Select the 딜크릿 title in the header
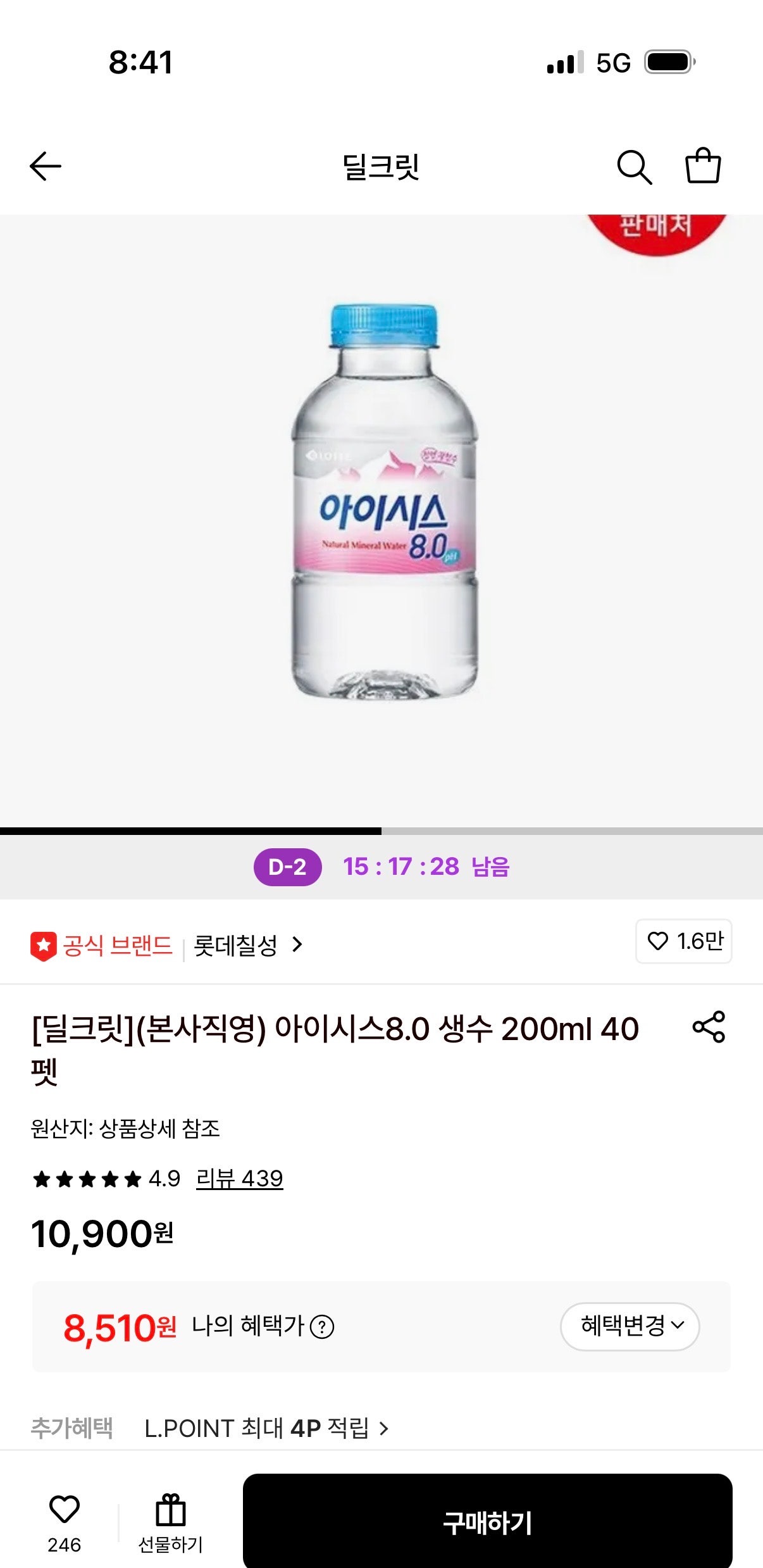 [x=381, y=166]
